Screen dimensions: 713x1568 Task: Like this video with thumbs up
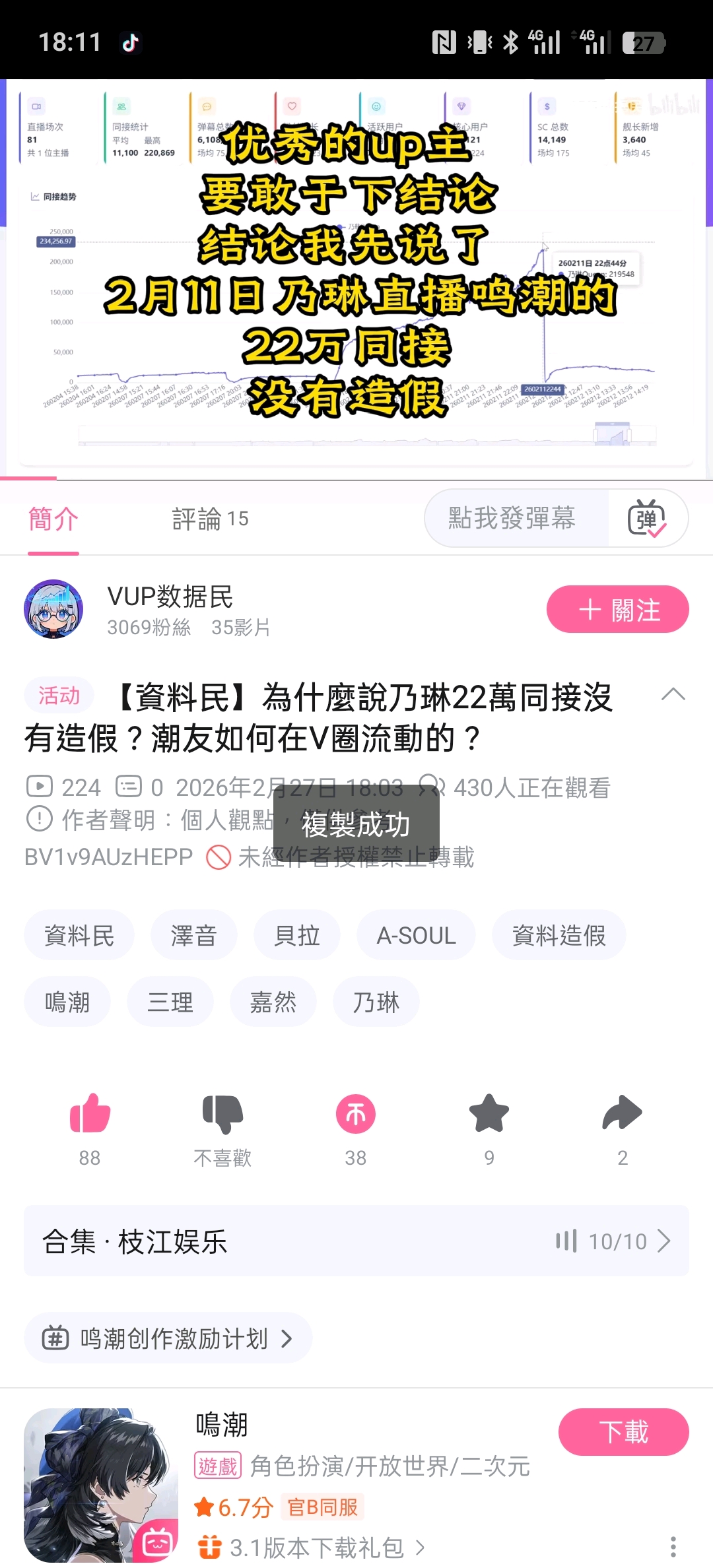[90, 1114]
